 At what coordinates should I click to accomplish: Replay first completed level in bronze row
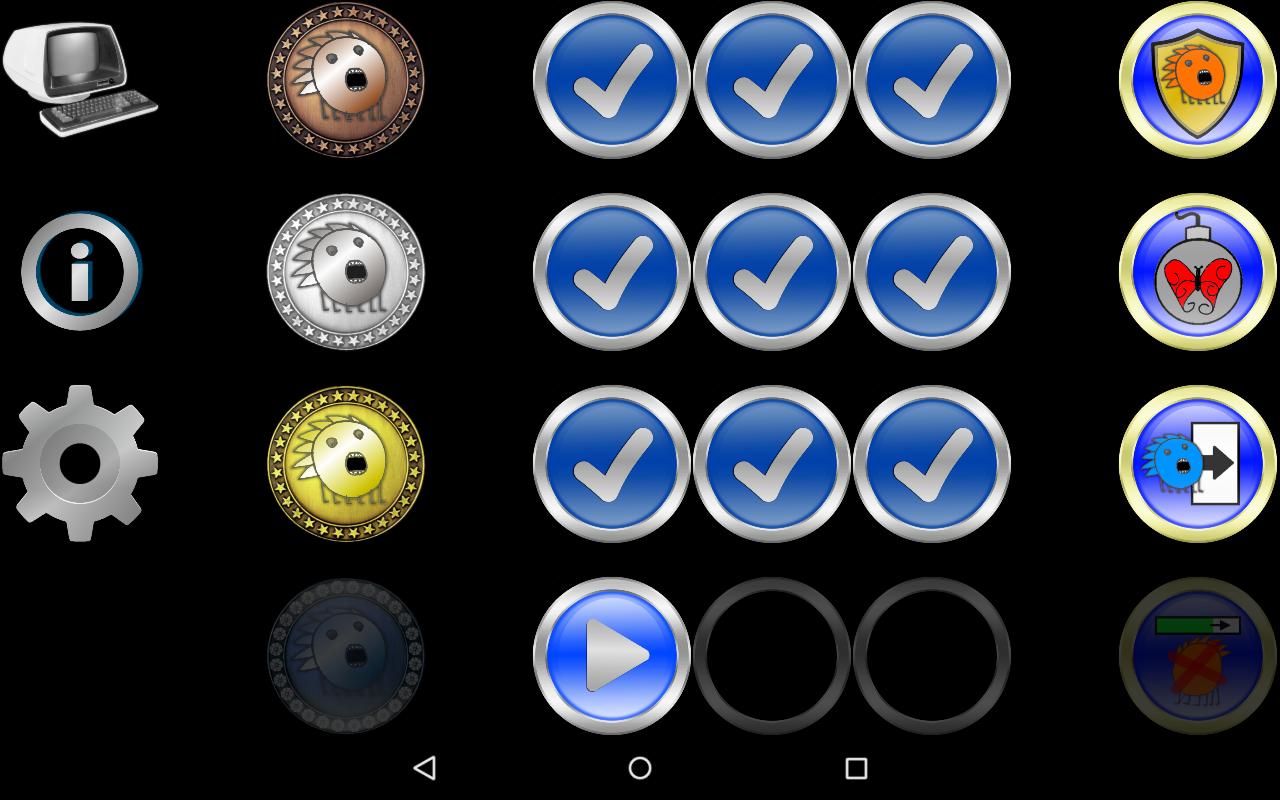point(611,80)
